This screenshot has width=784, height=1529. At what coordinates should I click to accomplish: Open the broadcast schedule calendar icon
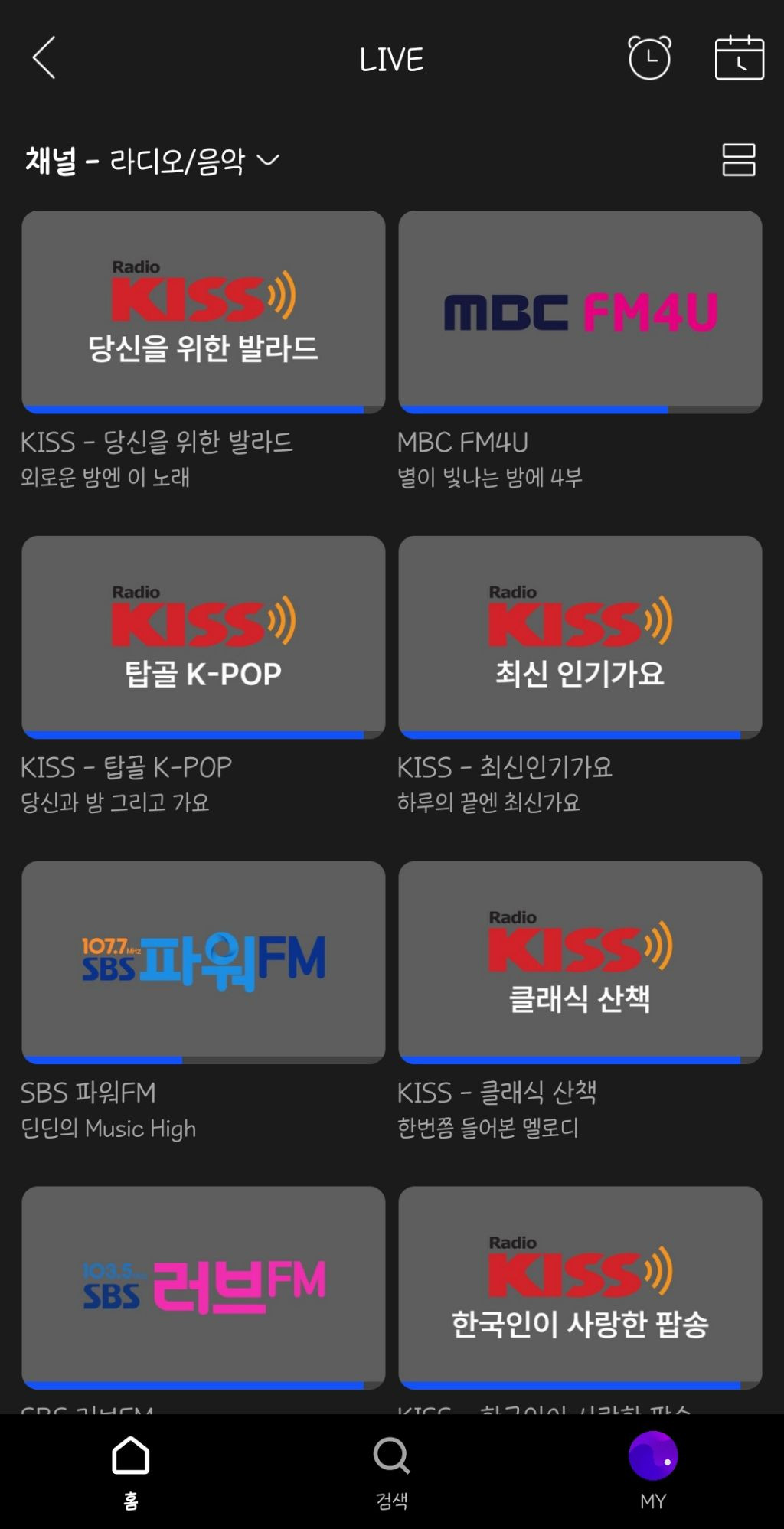click(737, 58)
